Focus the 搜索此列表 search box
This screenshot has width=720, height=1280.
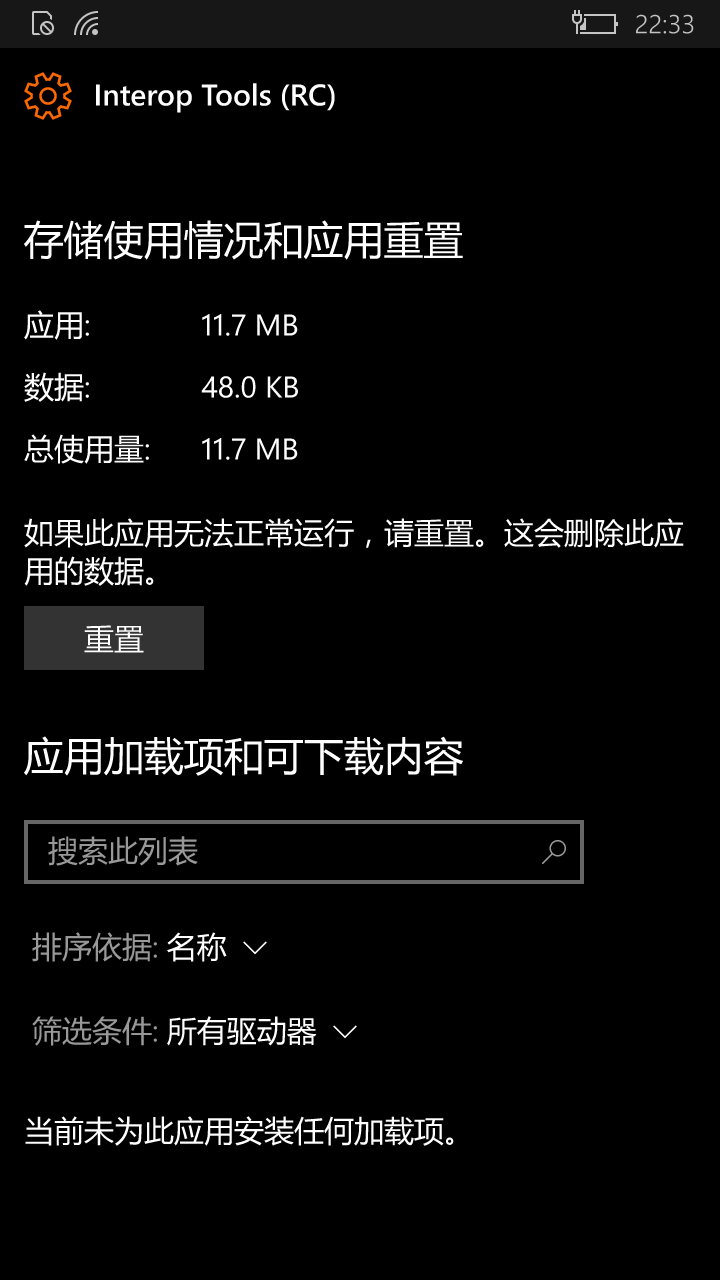point(280,852)
